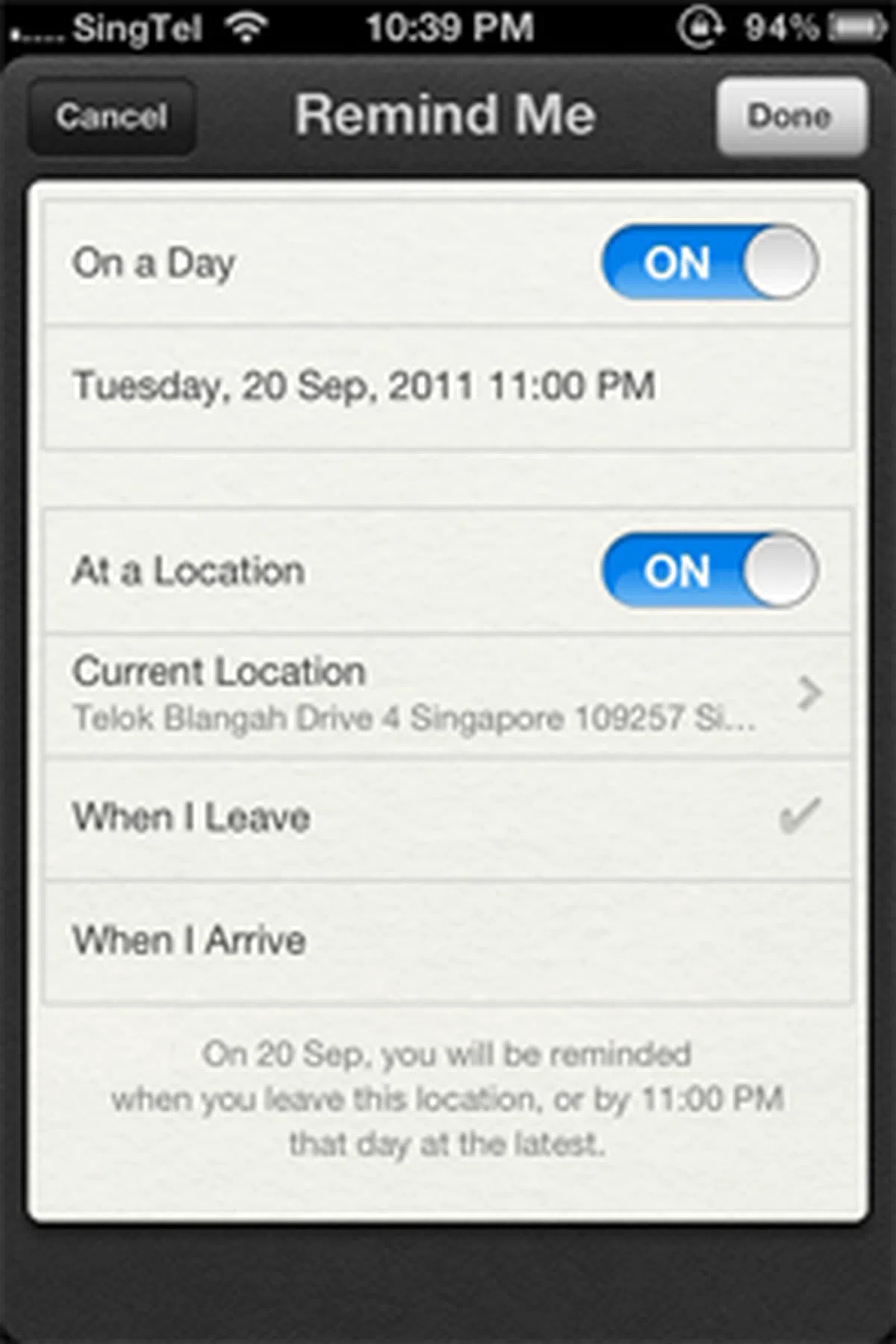896x1344 pixels.
Task: Open the Current Location row
Action: tap(447, 694)
